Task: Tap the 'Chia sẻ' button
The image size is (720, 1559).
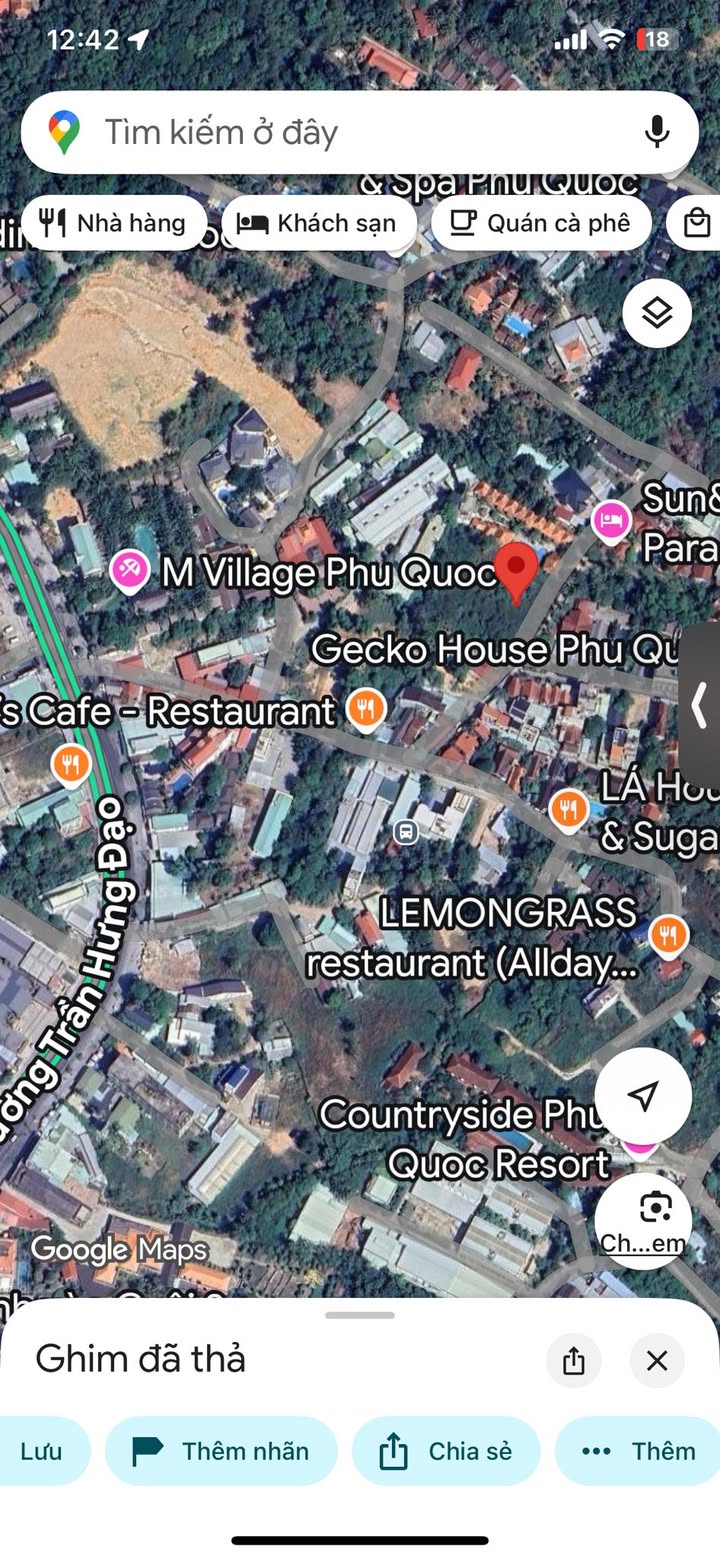Action: click(446, 1450)
